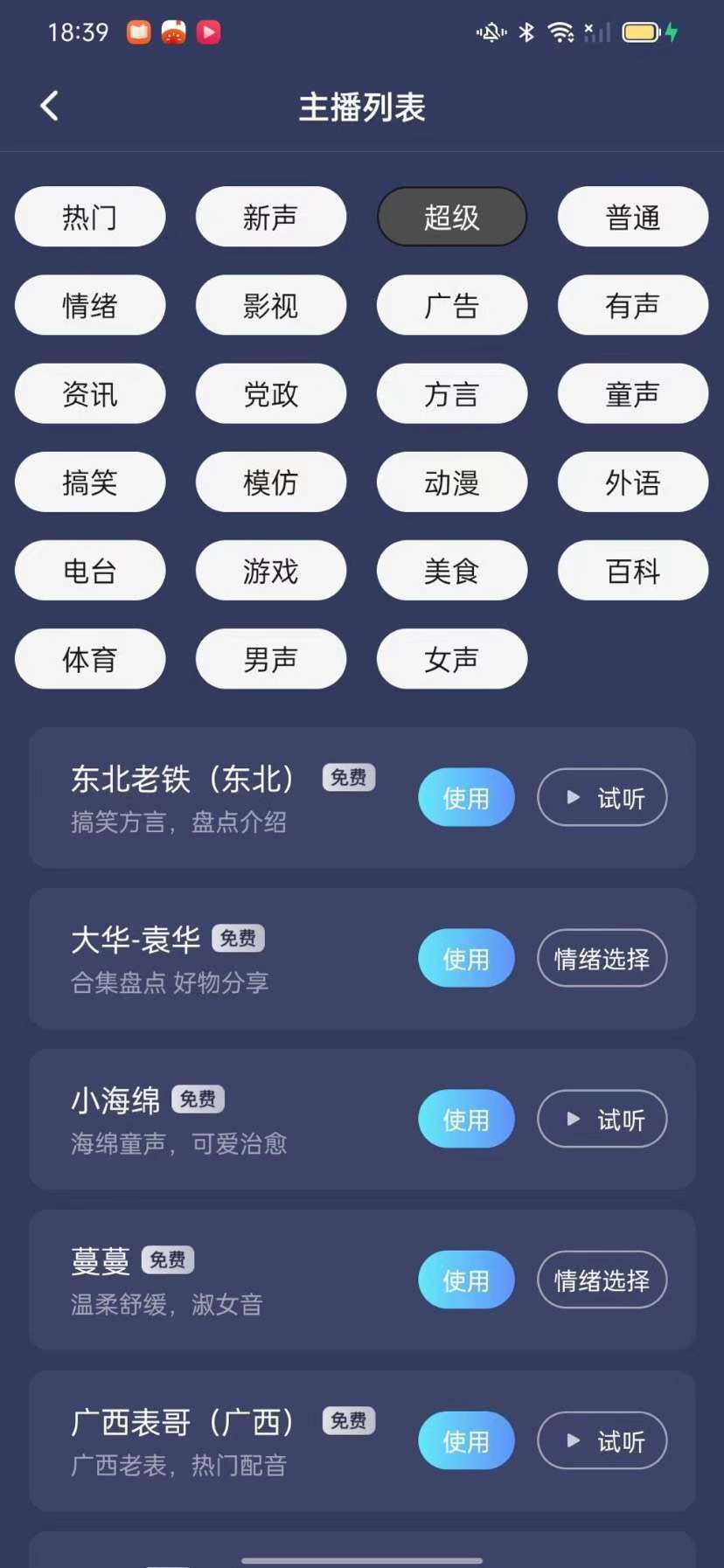Image resolution: width=724 pixels, height=1568 pixels.
Task: Use the 小海绵 voice
Action: 466,1119
